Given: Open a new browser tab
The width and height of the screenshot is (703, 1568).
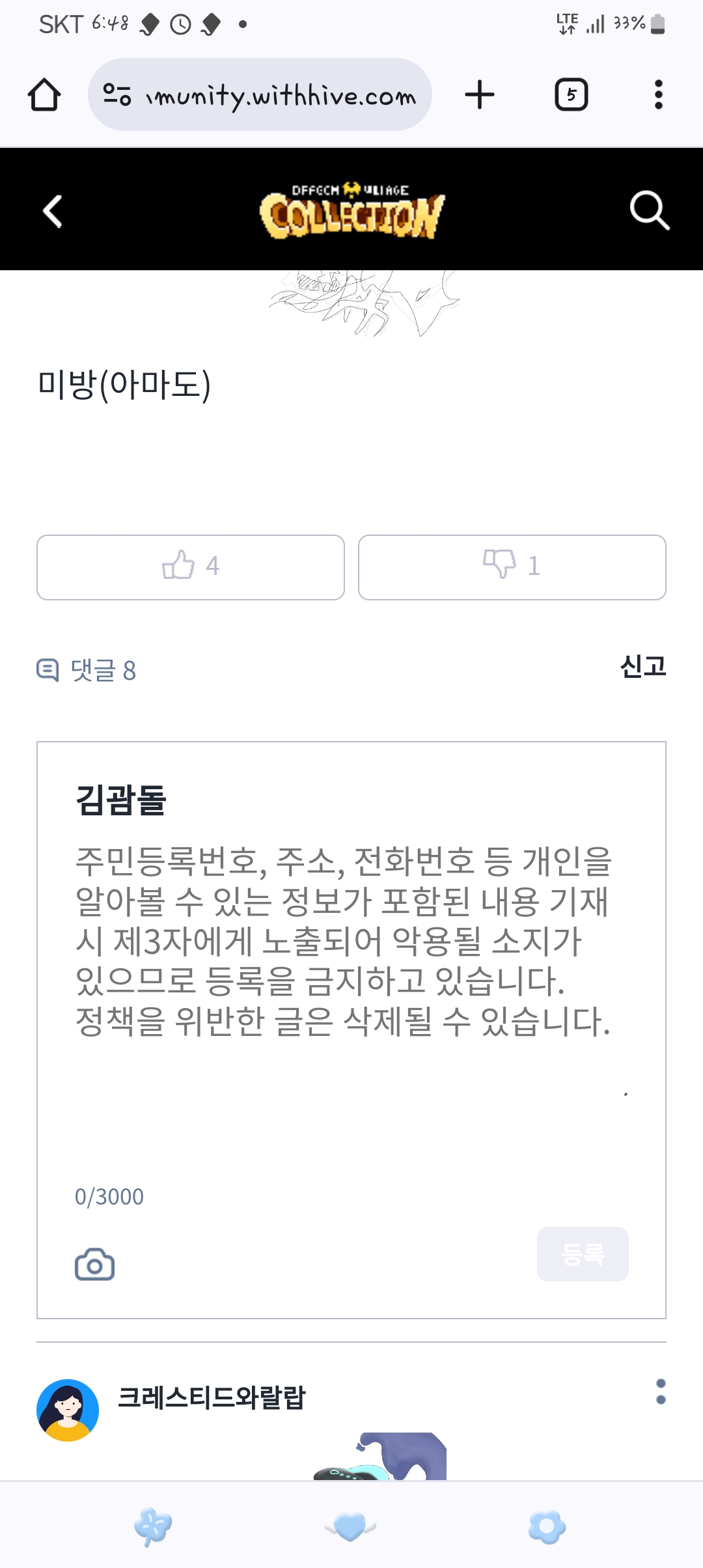Looking at the screenshot, I should [480, 95].
